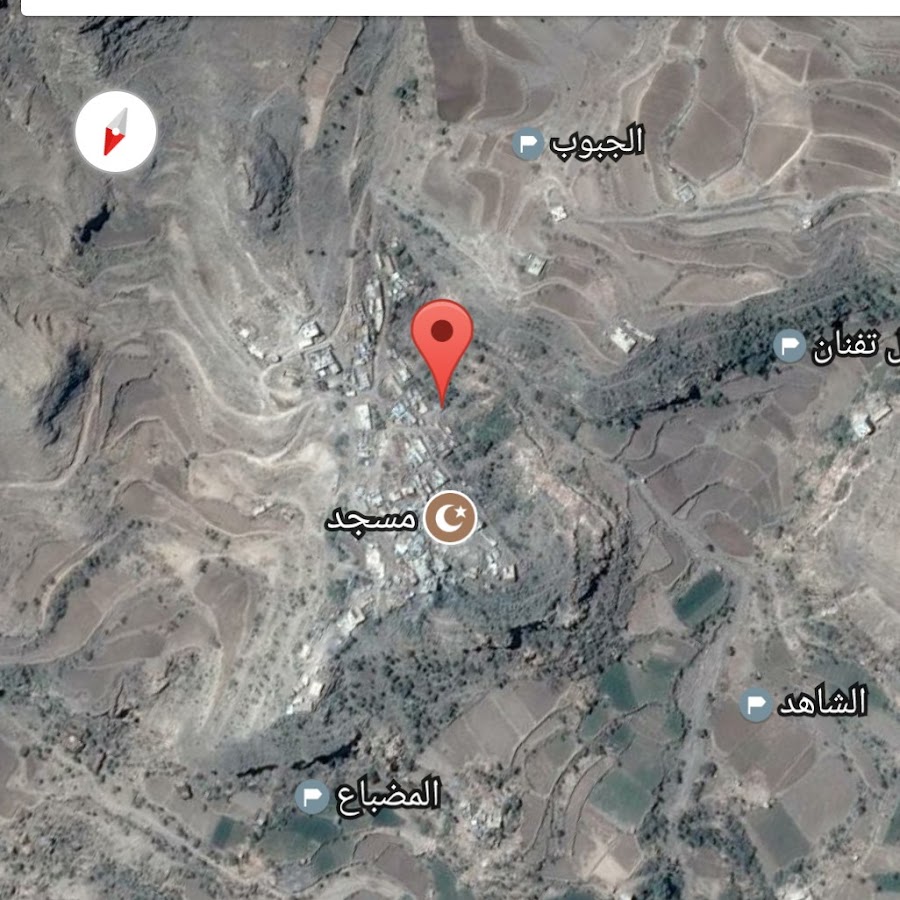
Task: Open the مسجد mosque place marker
Action: click(x=450, y=517)
